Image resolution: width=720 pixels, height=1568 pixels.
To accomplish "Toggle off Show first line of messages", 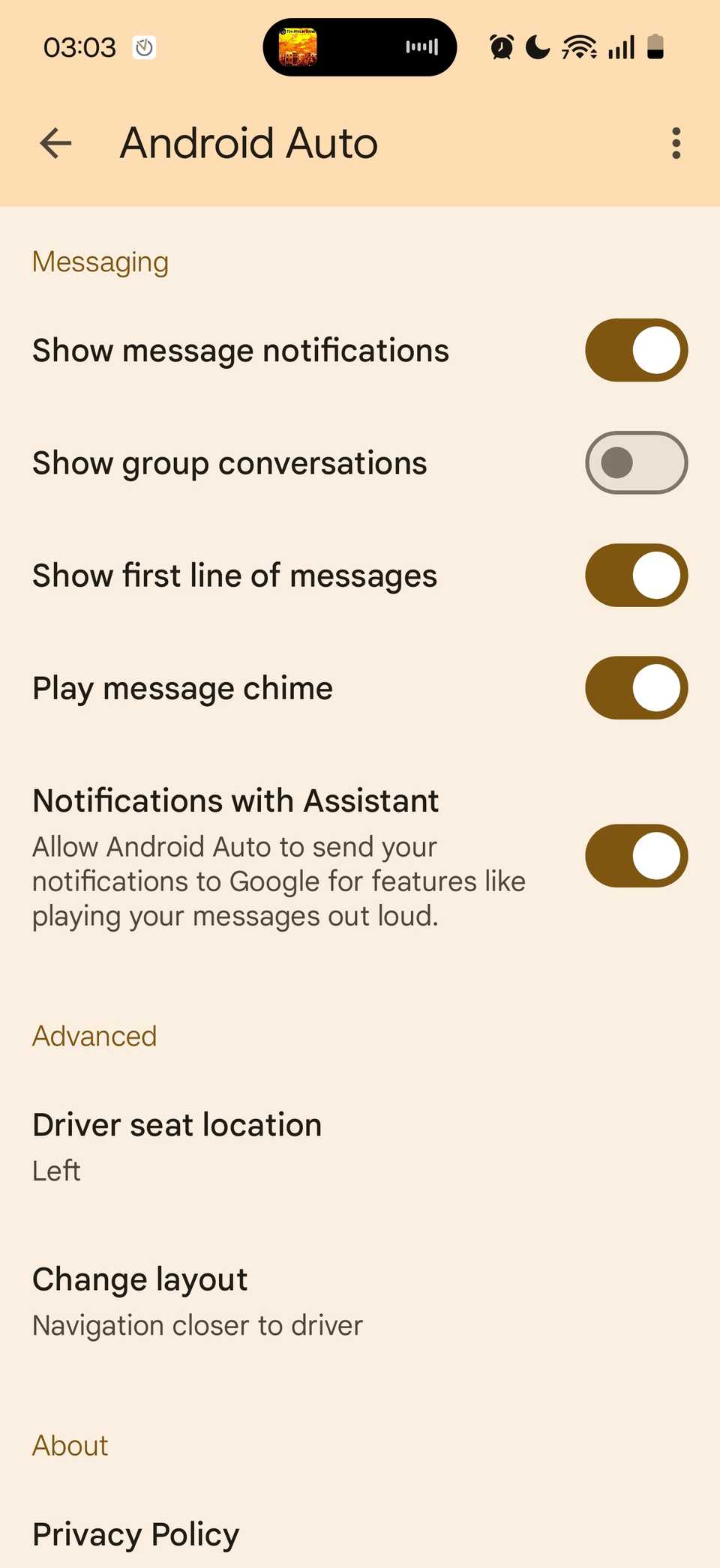I will pyautogui.click(x=635, y=575).
